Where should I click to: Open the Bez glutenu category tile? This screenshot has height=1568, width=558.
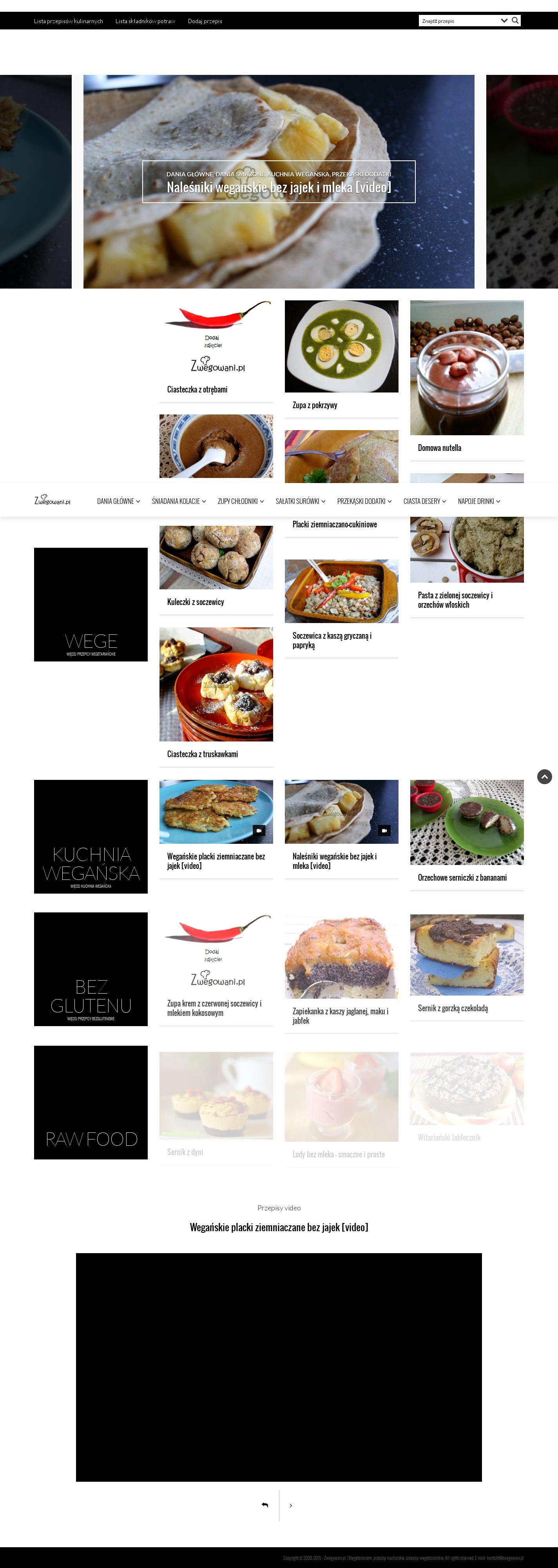click(91, 969)
